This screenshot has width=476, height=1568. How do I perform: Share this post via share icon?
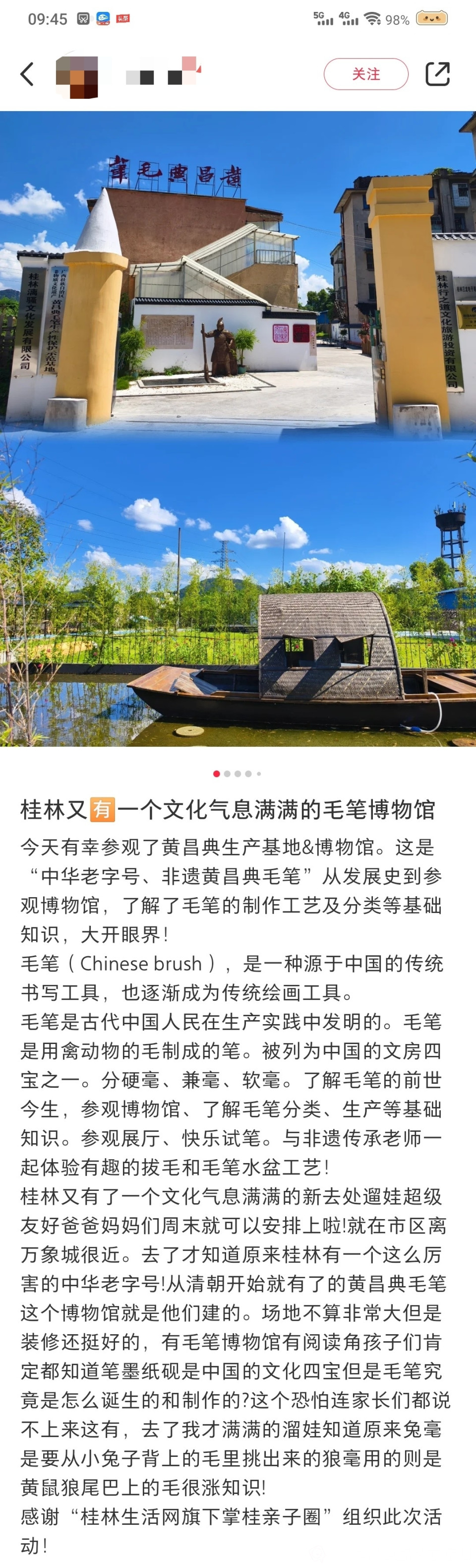pos(437,74)
